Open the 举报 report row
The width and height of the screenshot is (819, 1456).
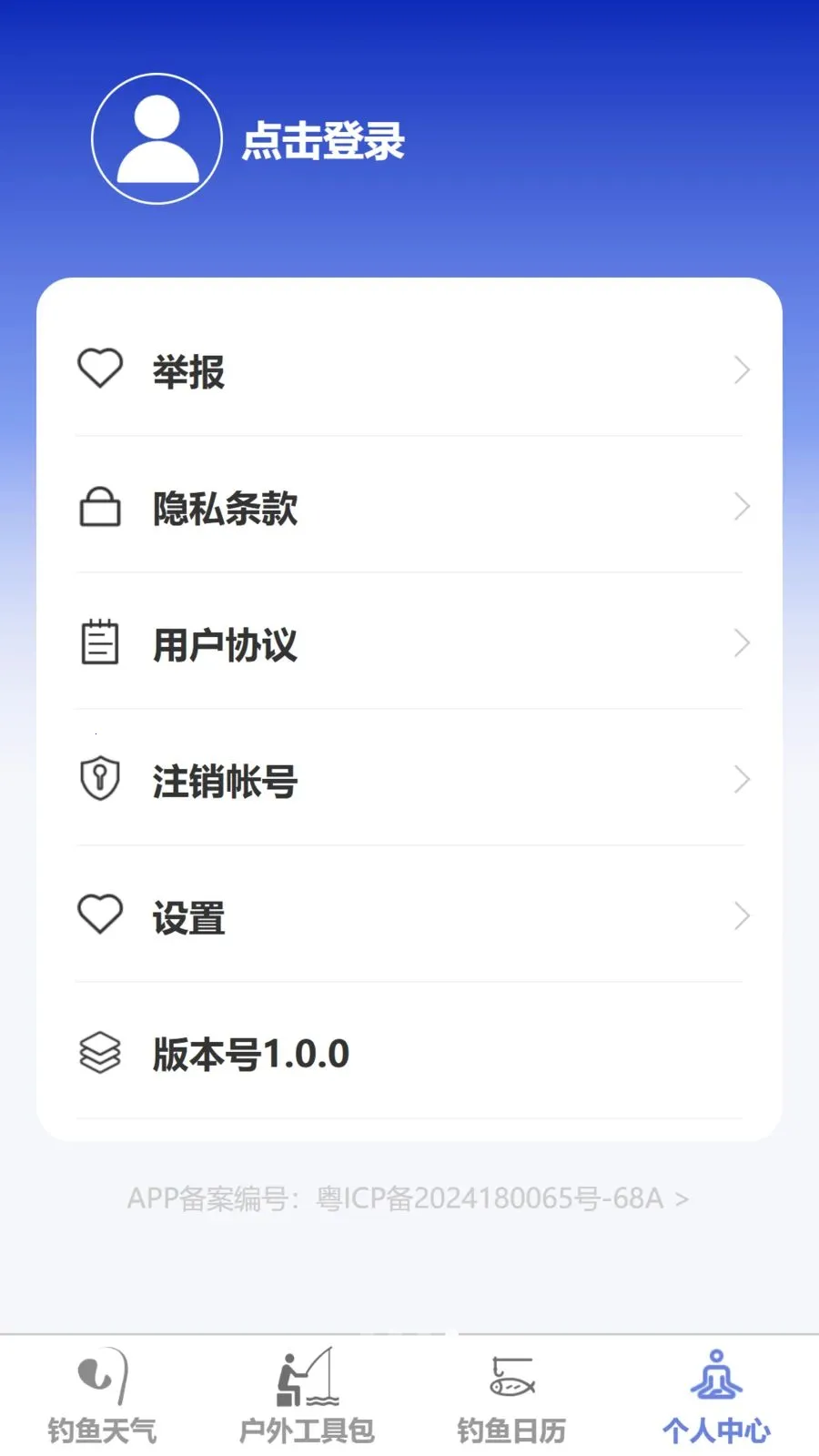point(409,369)
